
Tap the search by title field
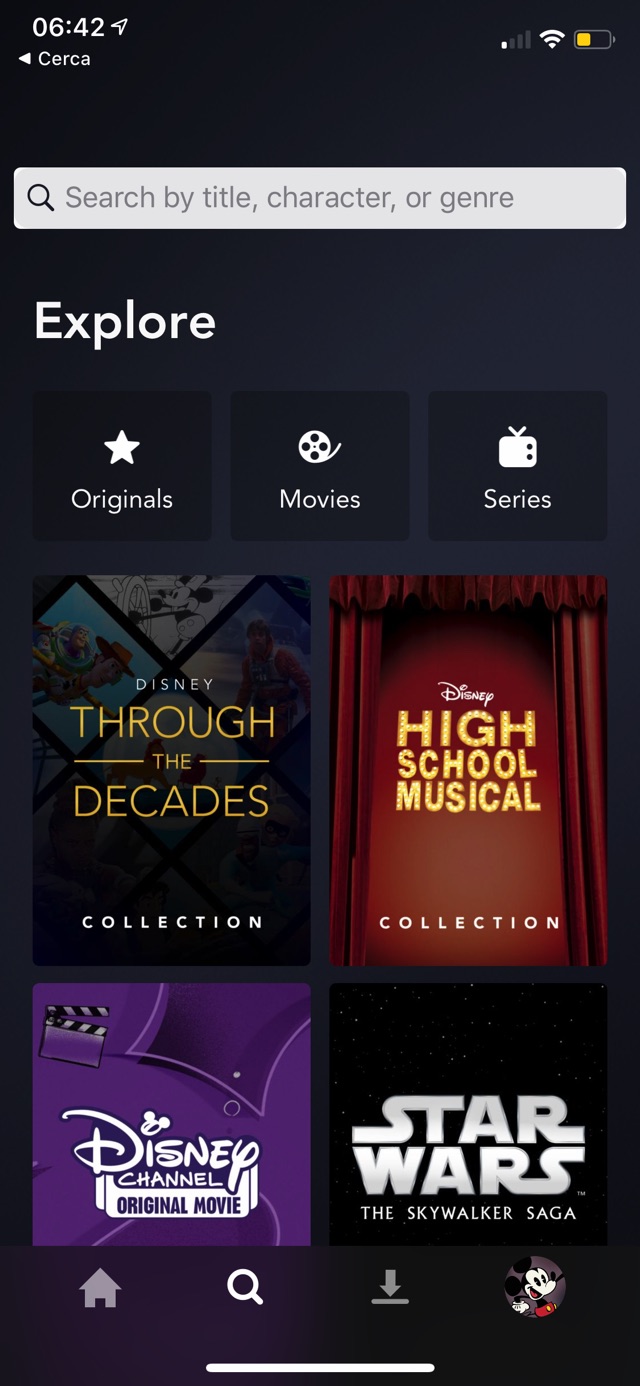click(x=320, y=198)
